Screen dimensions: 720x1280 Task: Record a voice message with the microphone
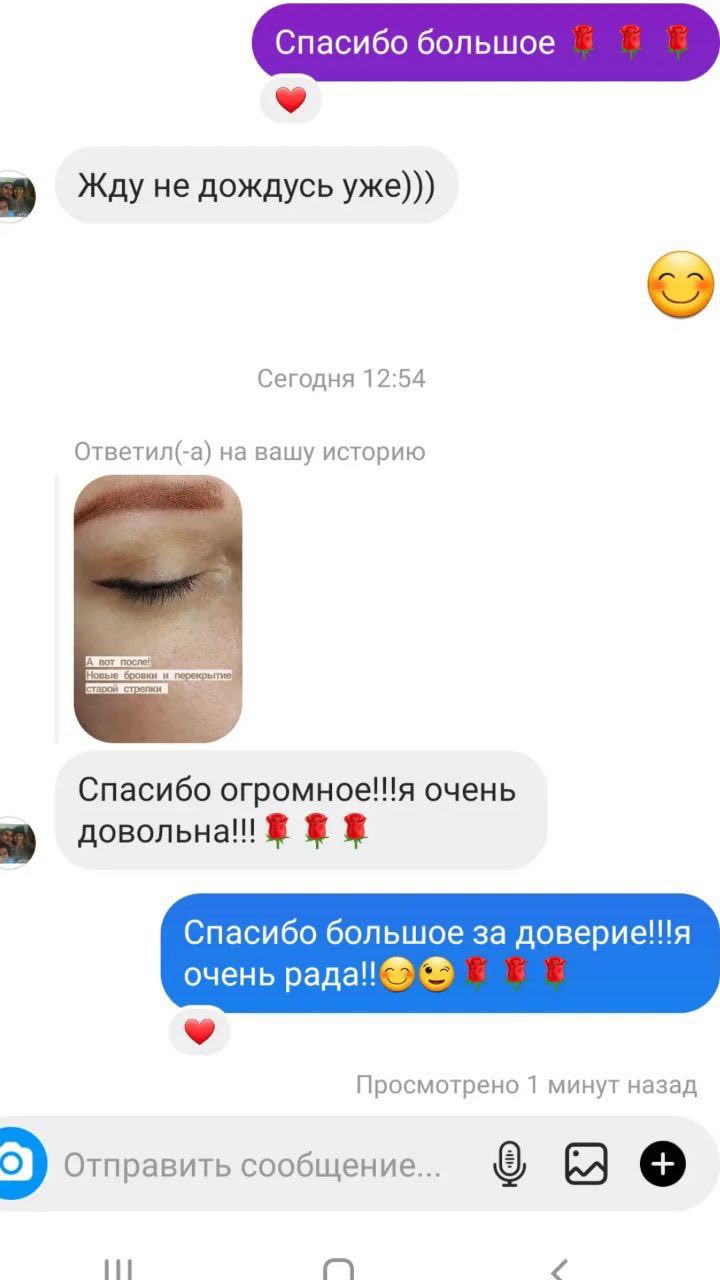click(510, 1164)
